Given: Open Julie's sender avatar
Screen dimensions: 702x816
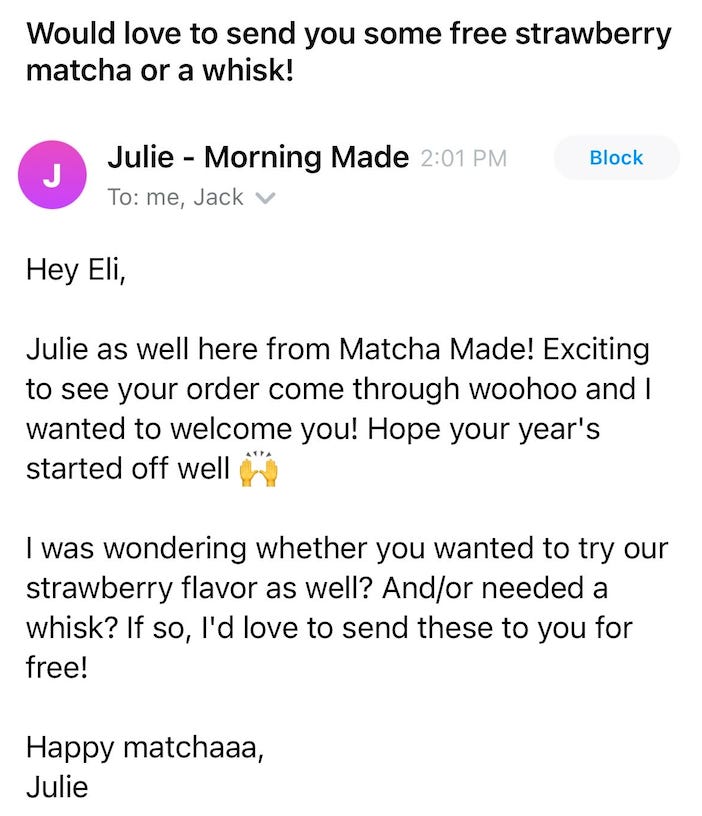Looking at the screenshot, I should click(52, 175).
